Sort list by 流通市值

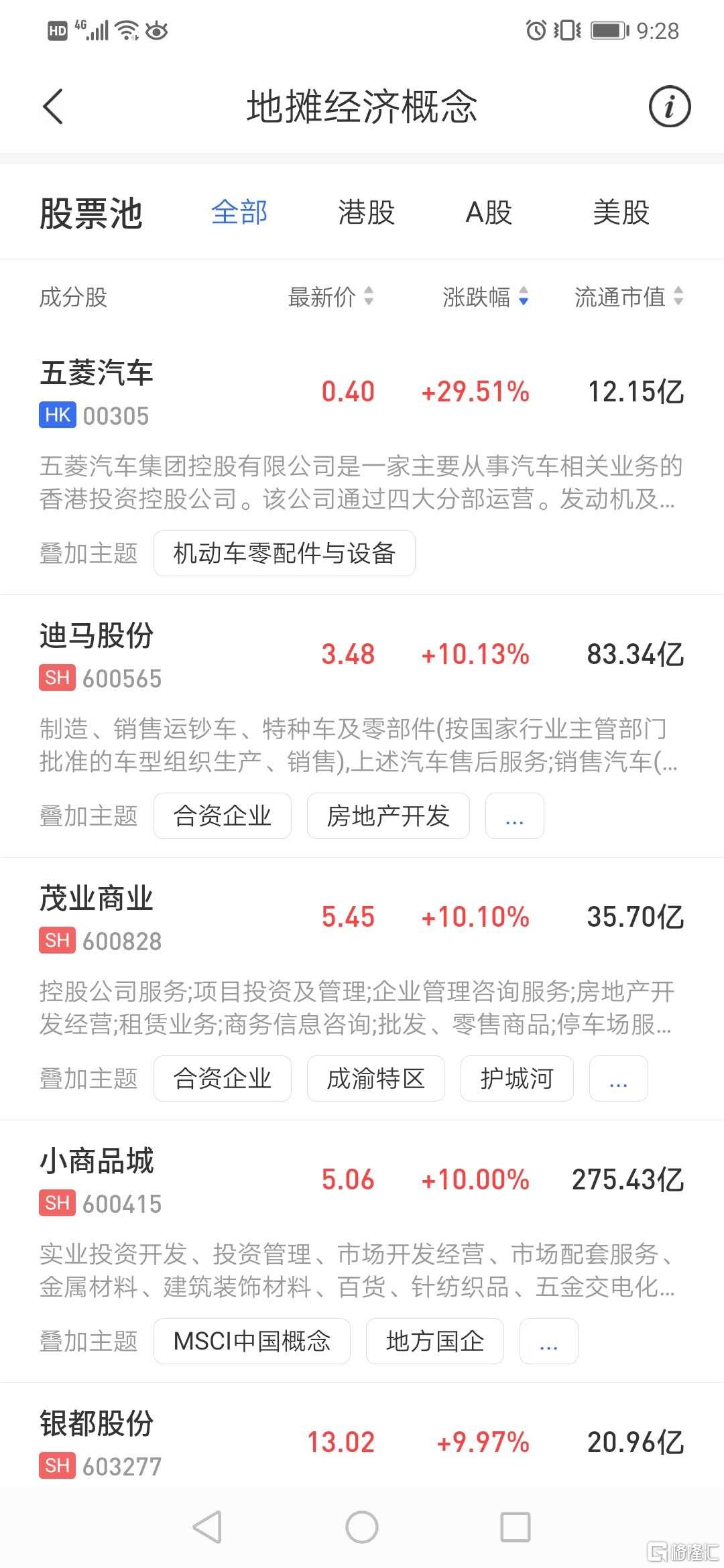point(629,297)
